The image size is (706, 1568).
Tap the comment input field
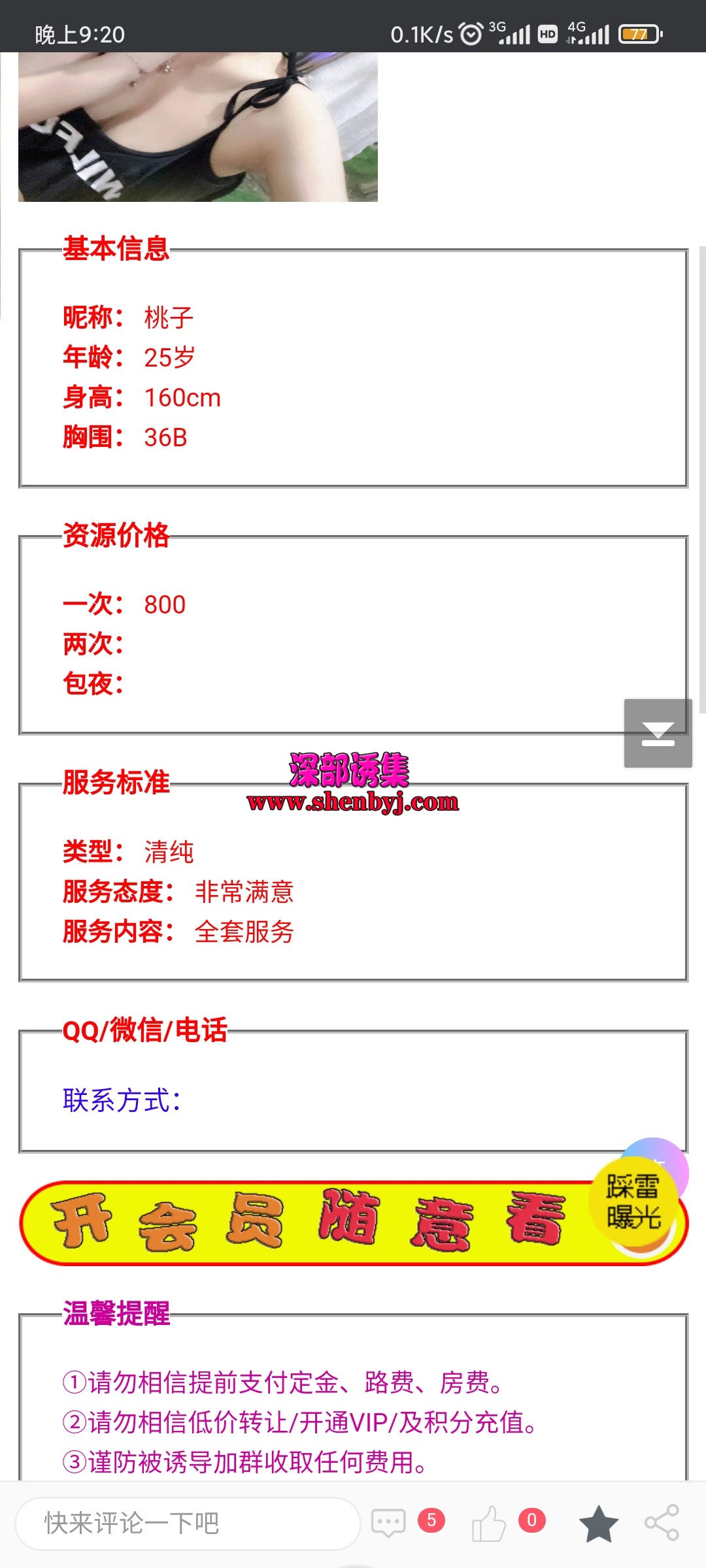coord(188,1524)
